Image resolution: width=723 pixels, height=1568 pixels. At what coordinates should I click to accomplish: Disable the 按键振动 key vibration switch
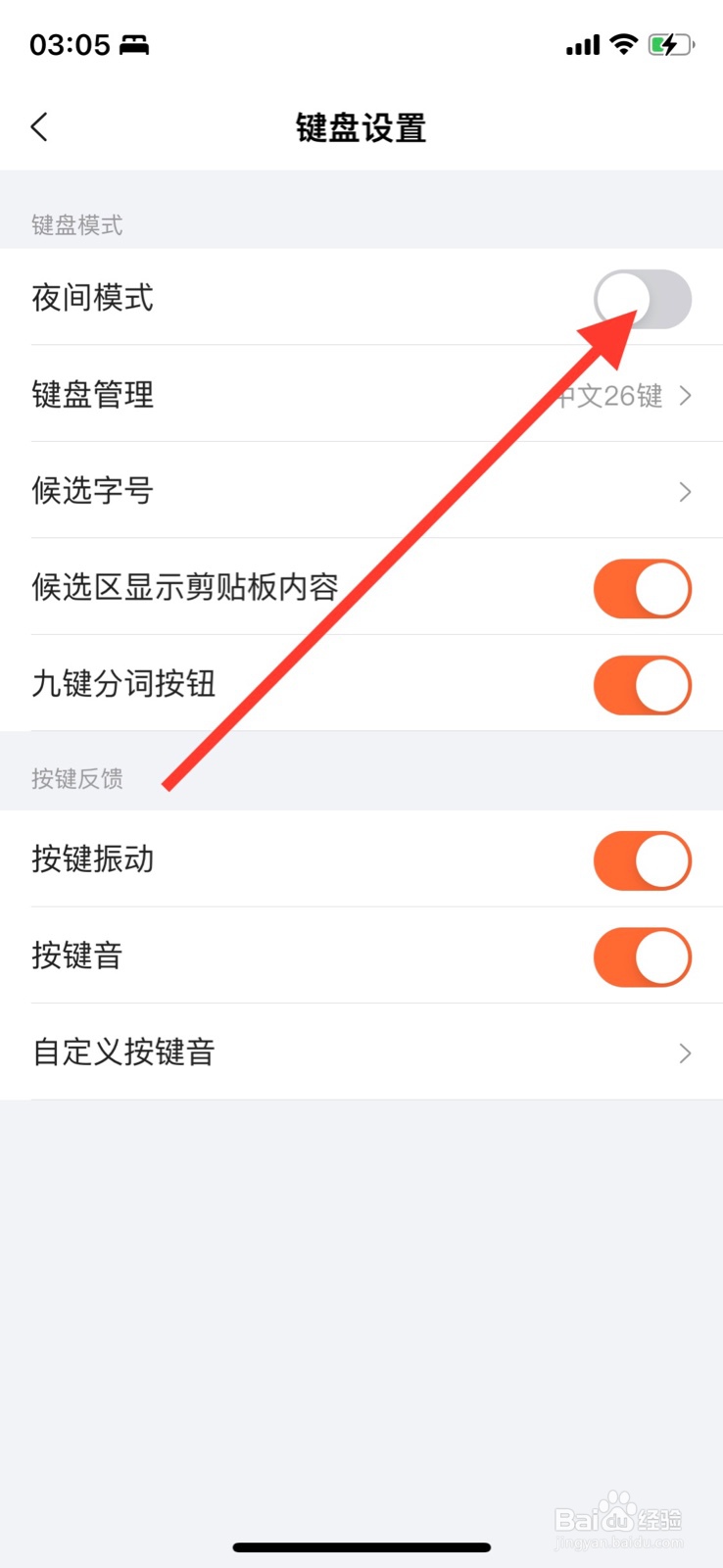coord(643,859)
